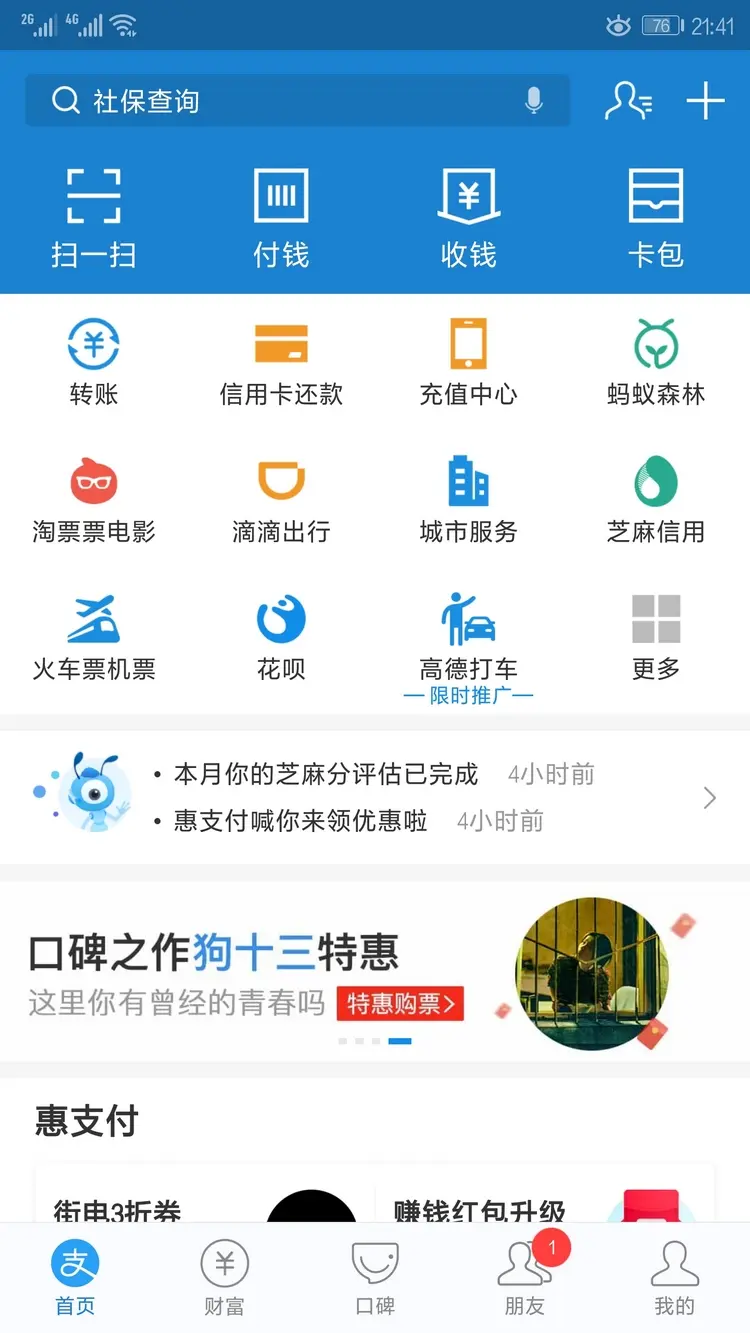Go to 充值中心 top-up center
Screen dimensions: 750x1333
pyautogui.click(x=469, y=362)
